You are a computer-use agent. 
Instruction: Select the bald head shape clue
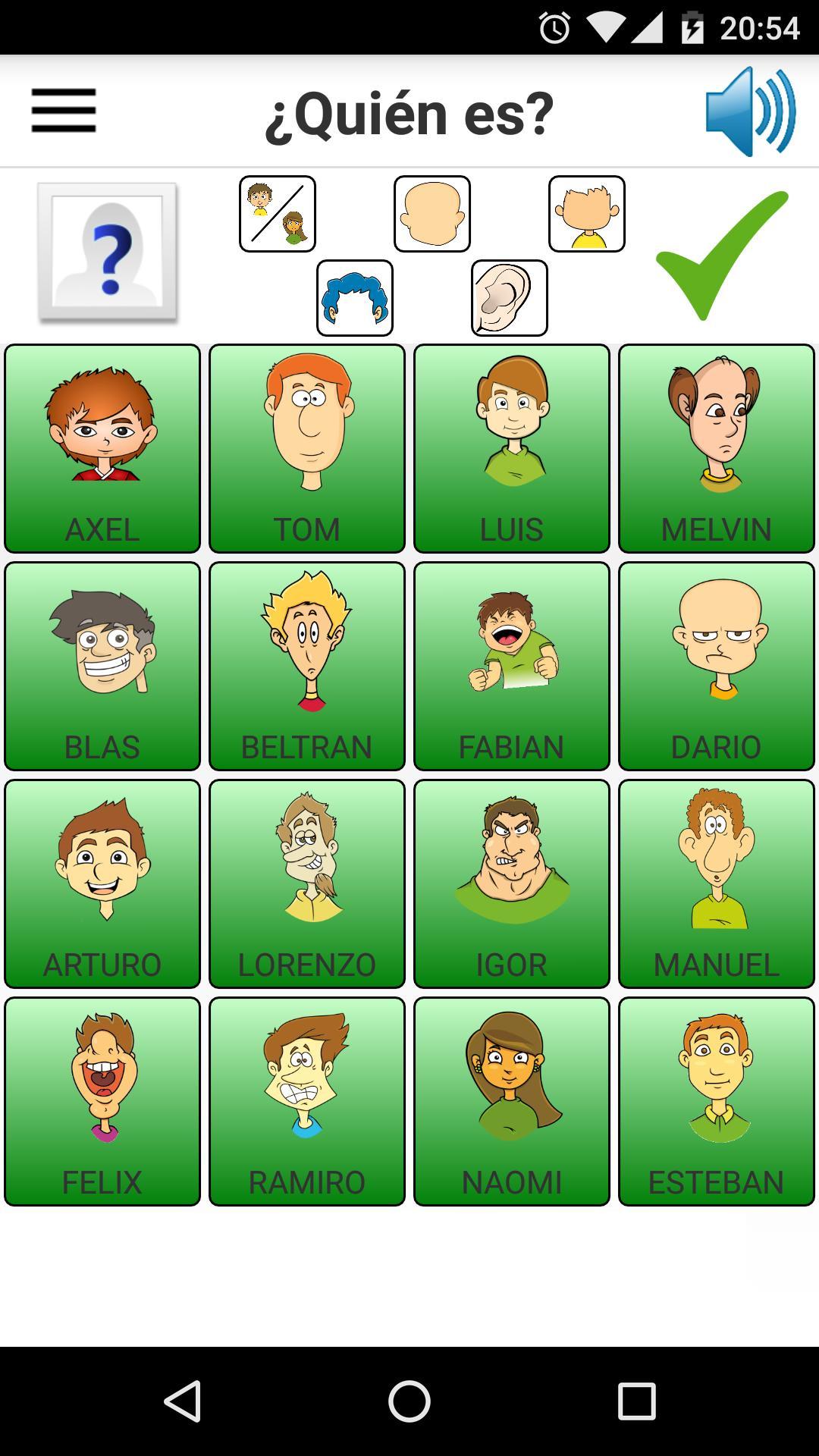[432, 214]
